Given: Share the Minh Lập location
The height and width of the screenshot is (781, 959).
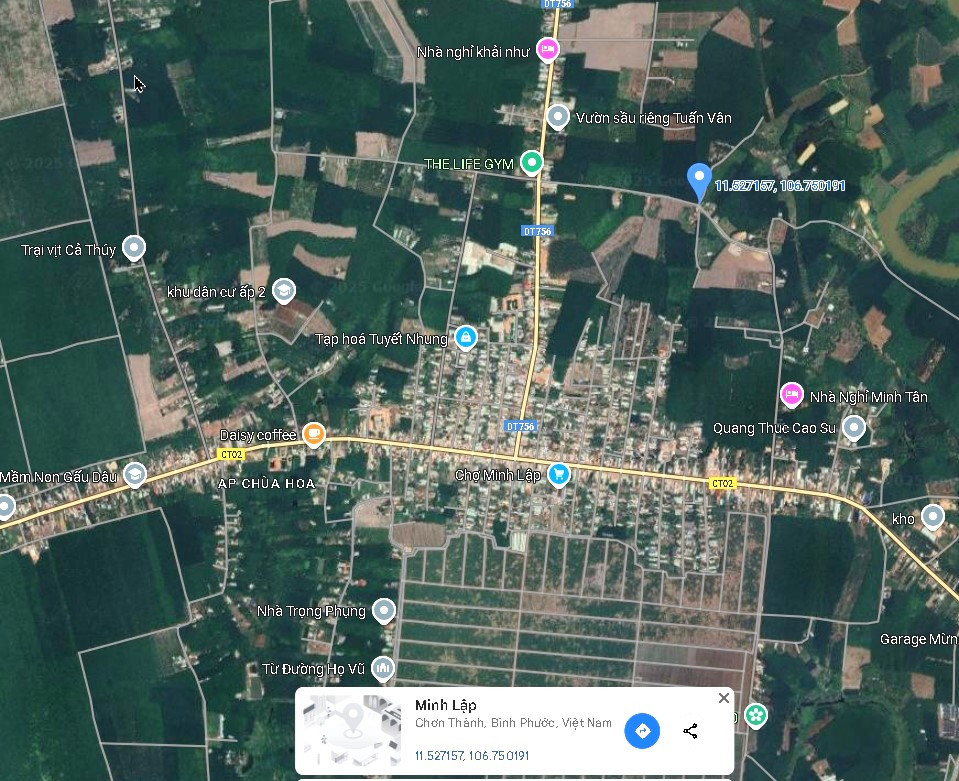Looking at the screenshot, I should pos(690,731).
